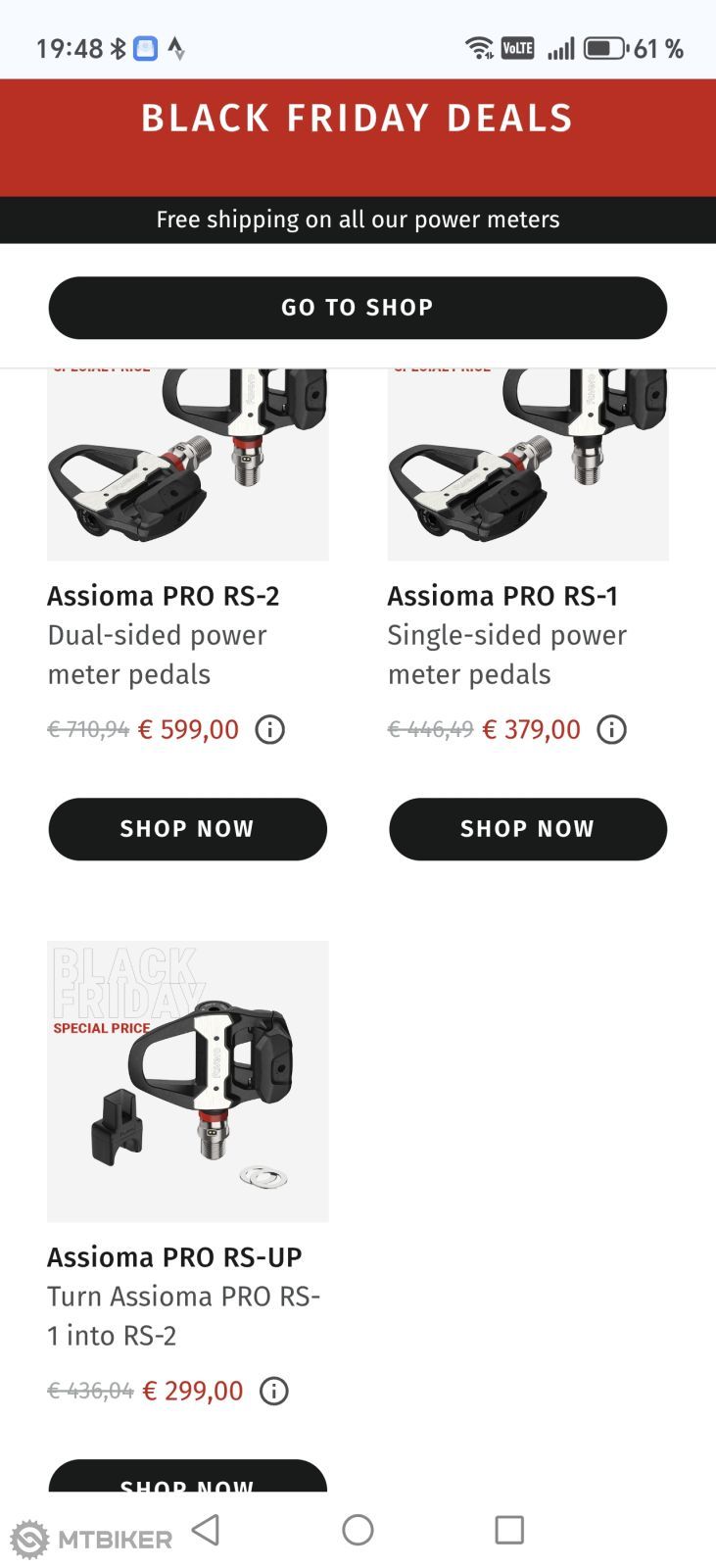Shop now for Assioma PRO RS-1
716x1568 pixels.
[528, 829]
